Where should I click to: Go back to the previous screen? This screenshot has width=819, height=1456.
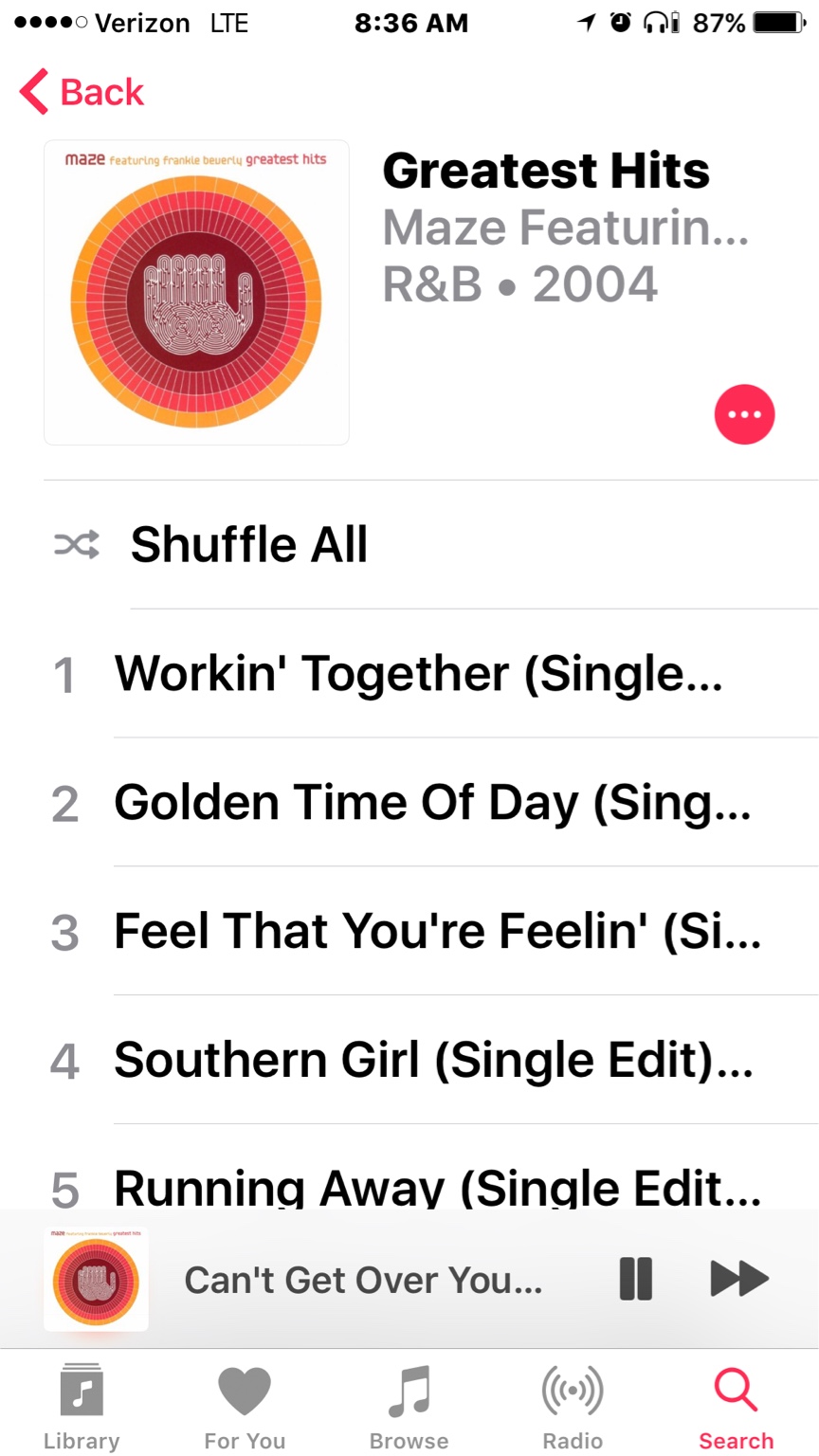(82, 92)
